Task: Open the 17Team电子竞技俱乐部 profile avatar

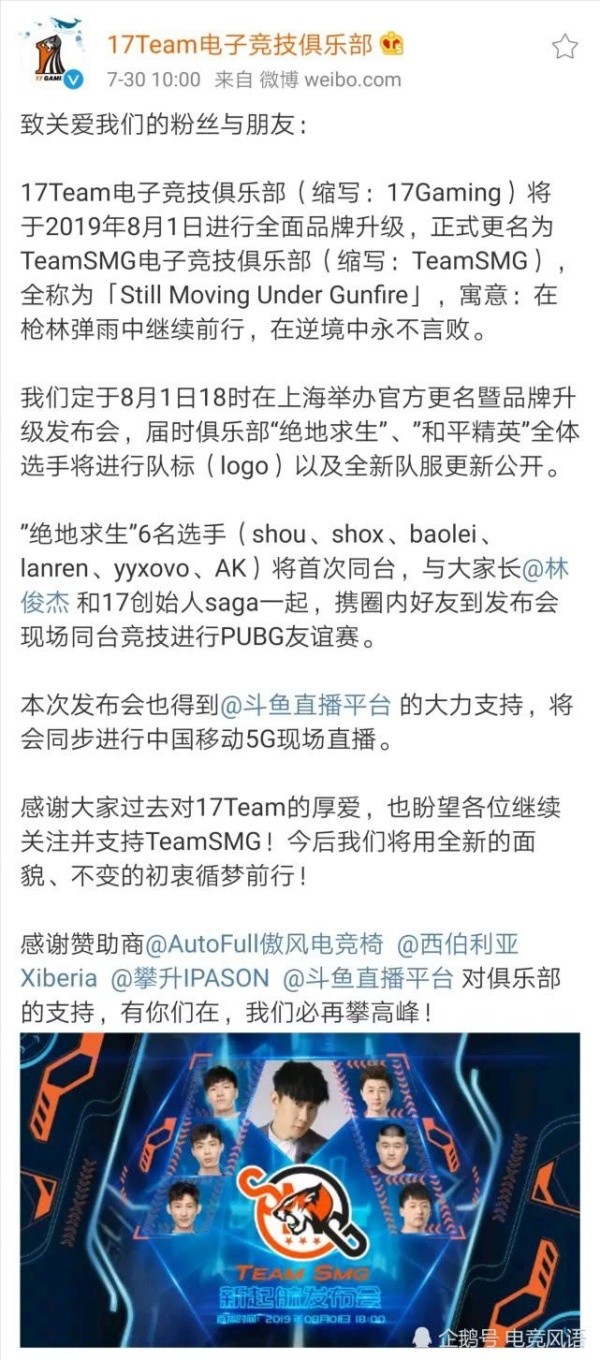Action: click(49, 60)
